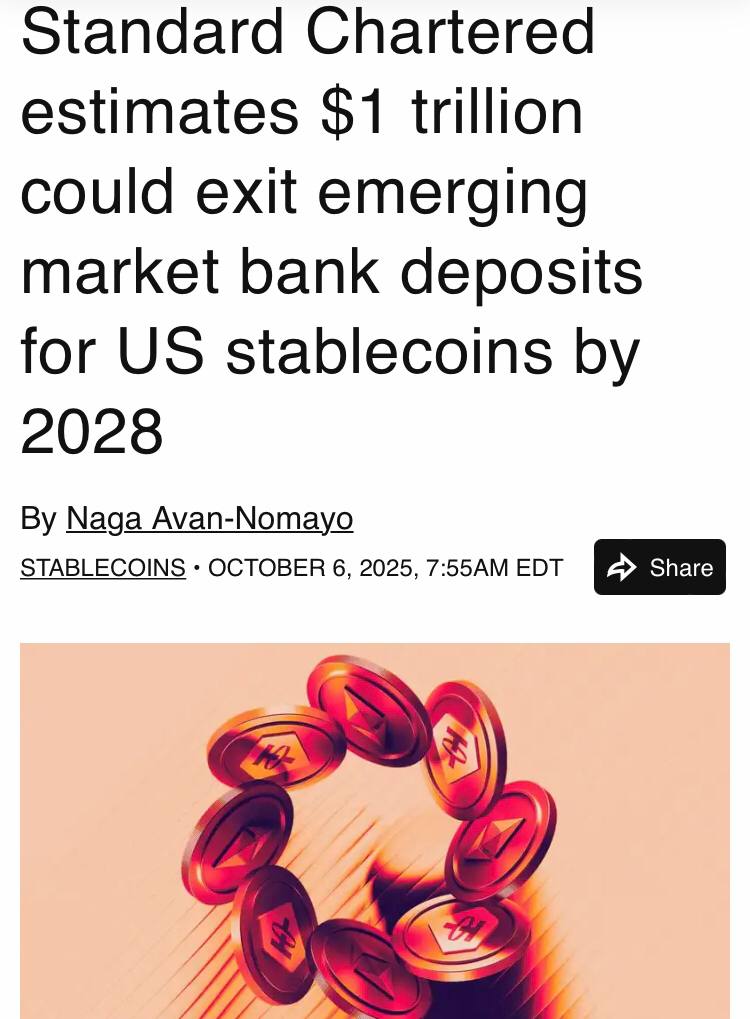Open the STABLECOINS category link
This screenshot has height=1019, width=750.
tap(103, 568)
